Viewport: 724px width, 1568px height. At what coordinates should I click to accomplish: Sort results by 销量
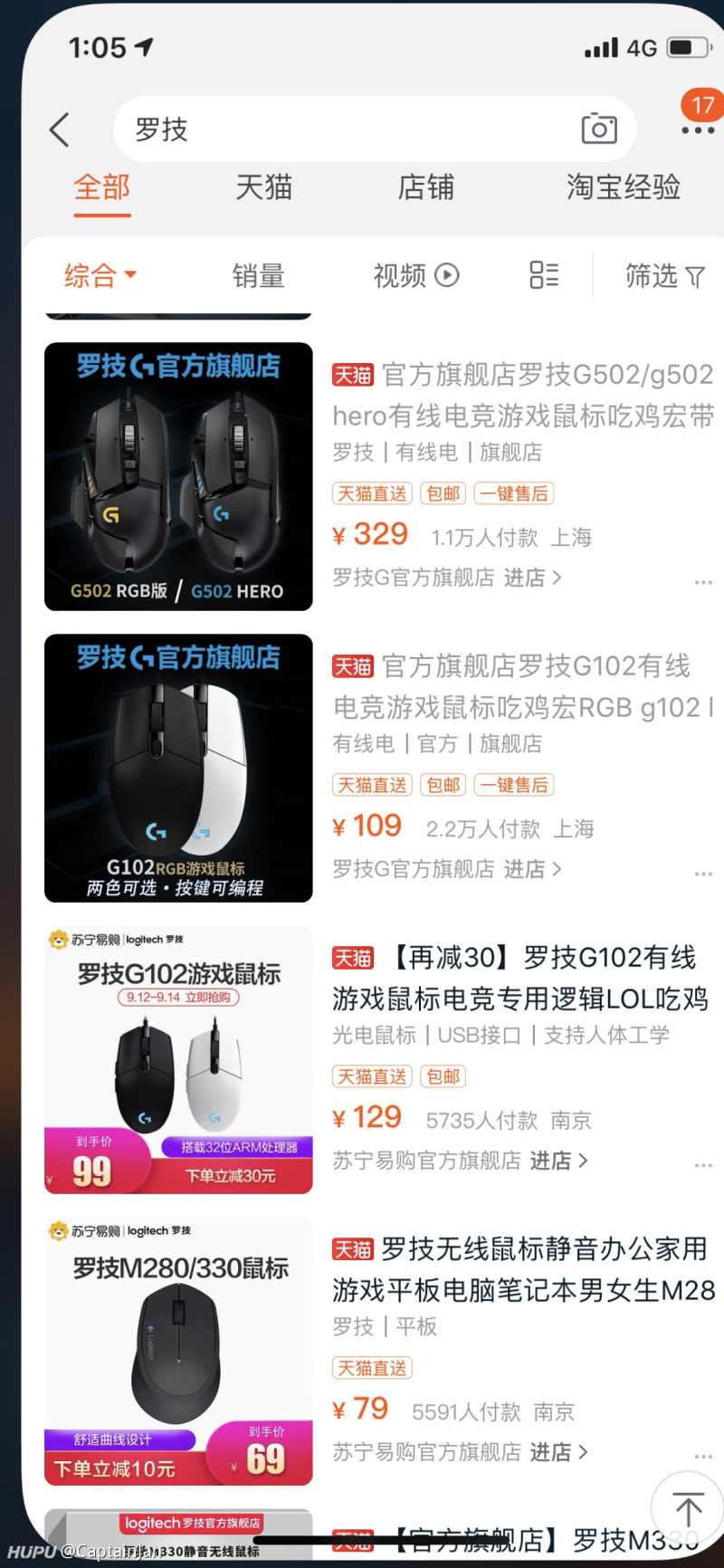[259, 276]
